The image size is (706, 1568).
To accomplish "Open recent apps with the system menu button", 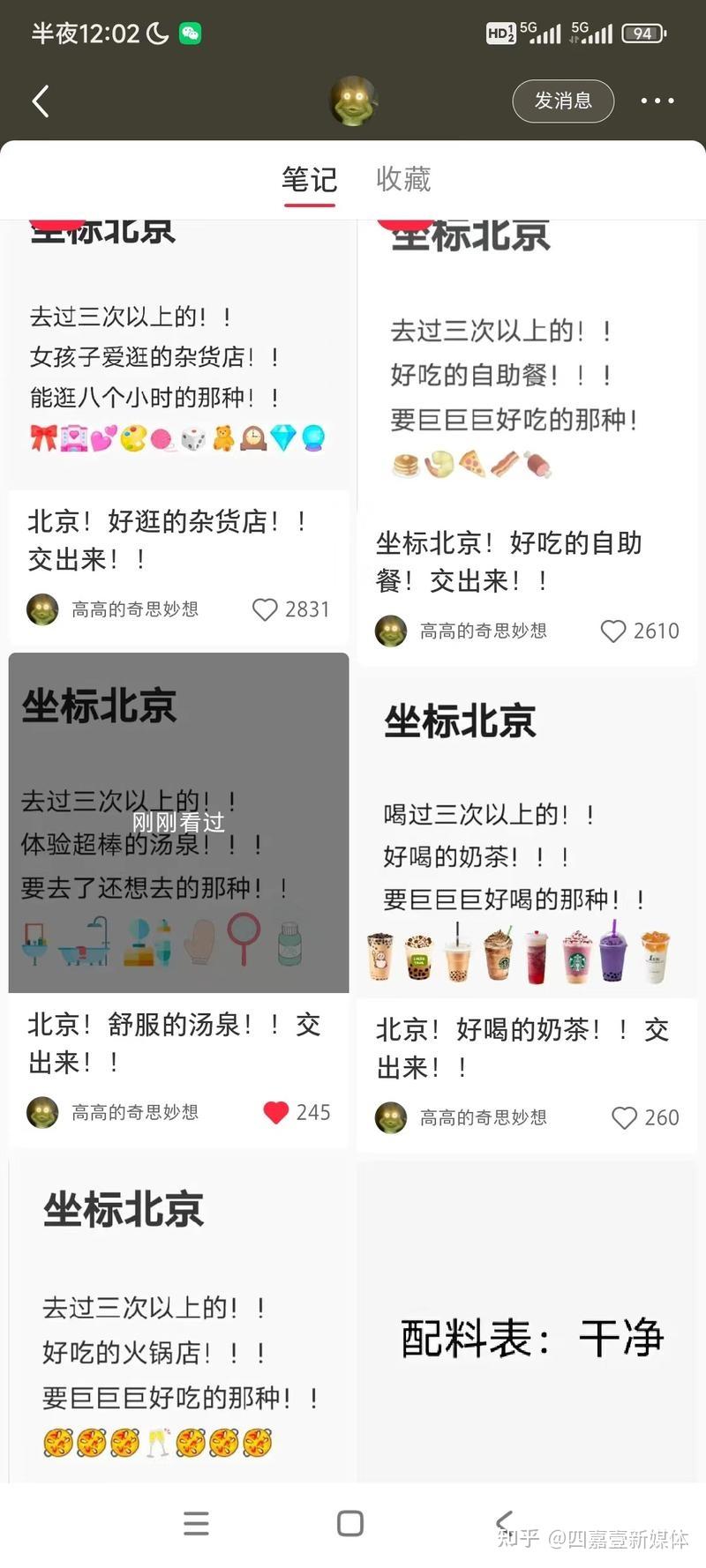I will 196,1523.
